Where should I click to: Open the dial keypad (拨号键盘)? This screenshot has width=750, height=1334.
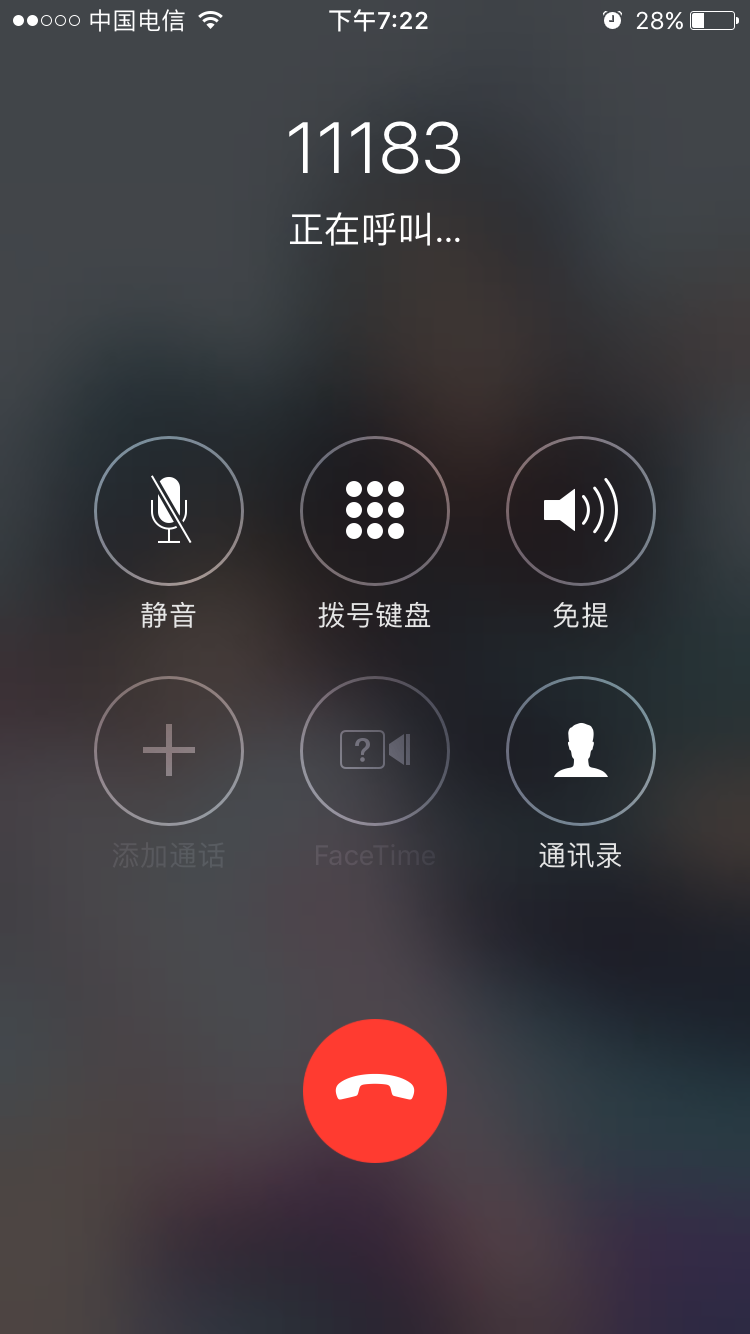375,511
